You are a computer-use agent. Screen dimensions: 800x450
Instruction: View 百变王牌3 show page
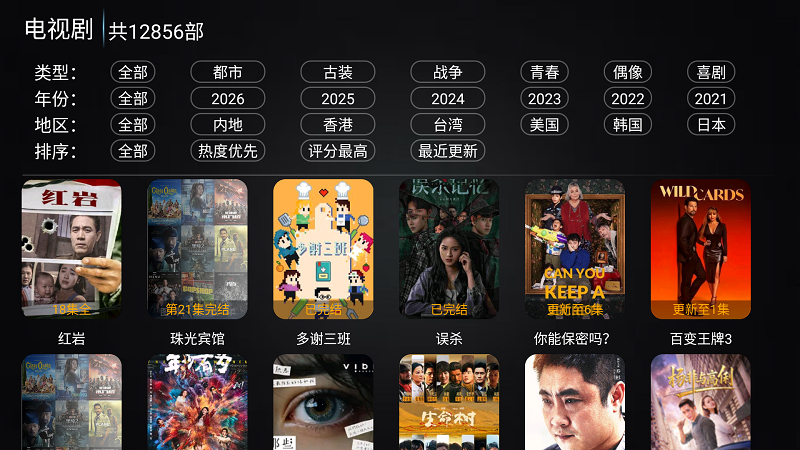pos(701,250)
